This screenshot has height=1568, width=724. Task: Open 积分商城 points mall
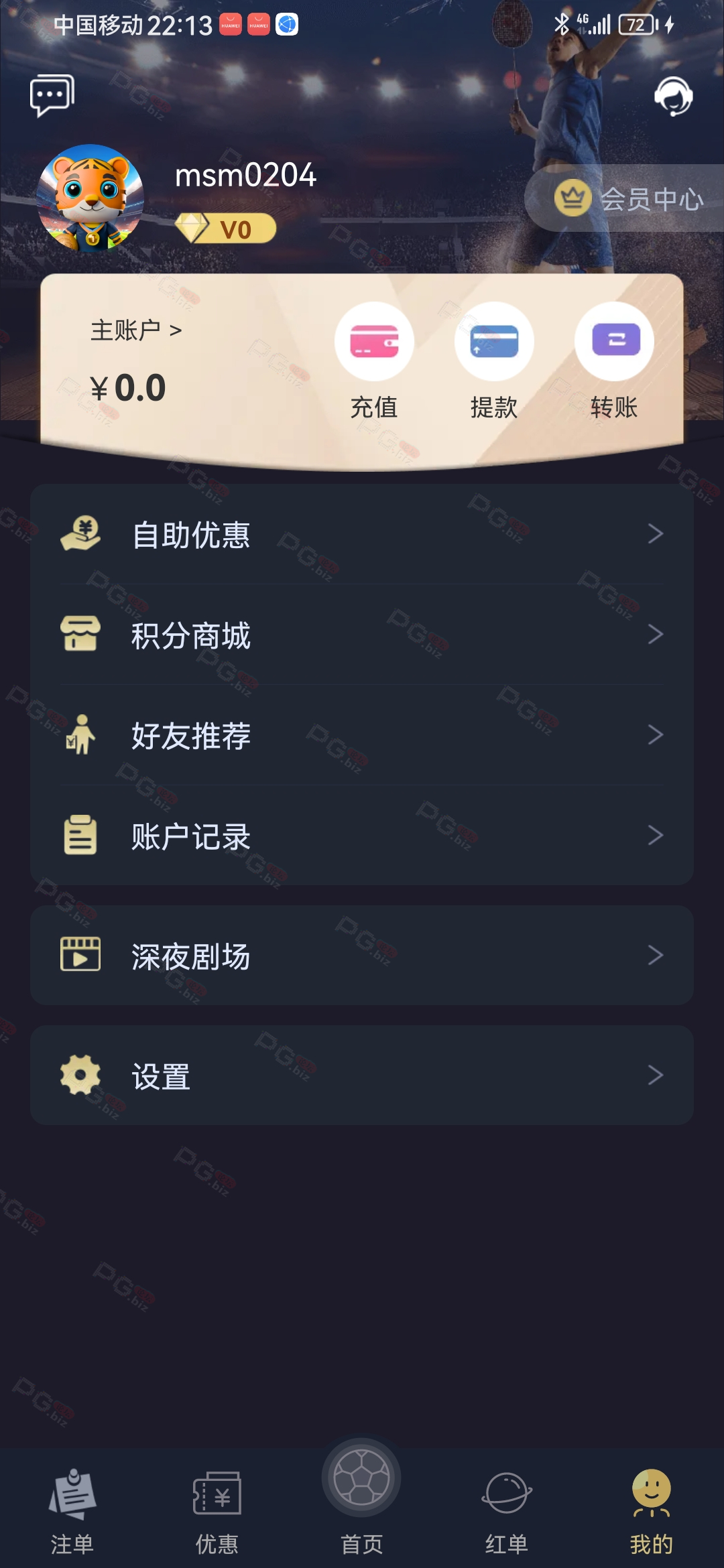[362, 635]
